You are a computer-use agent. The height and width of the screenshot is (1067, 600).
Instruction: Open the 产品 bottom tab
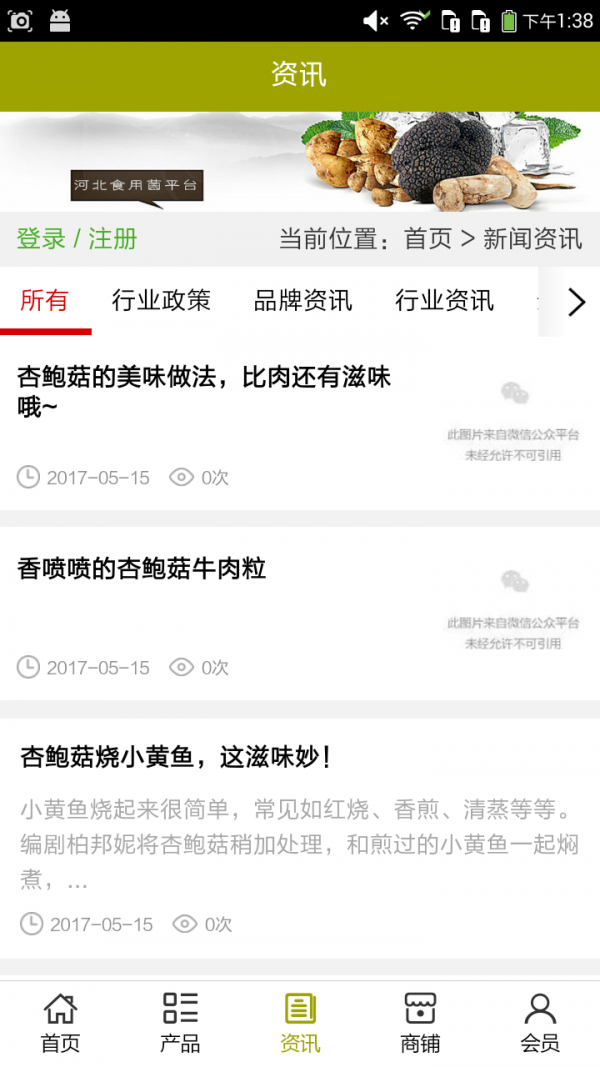click(180, 1023)
